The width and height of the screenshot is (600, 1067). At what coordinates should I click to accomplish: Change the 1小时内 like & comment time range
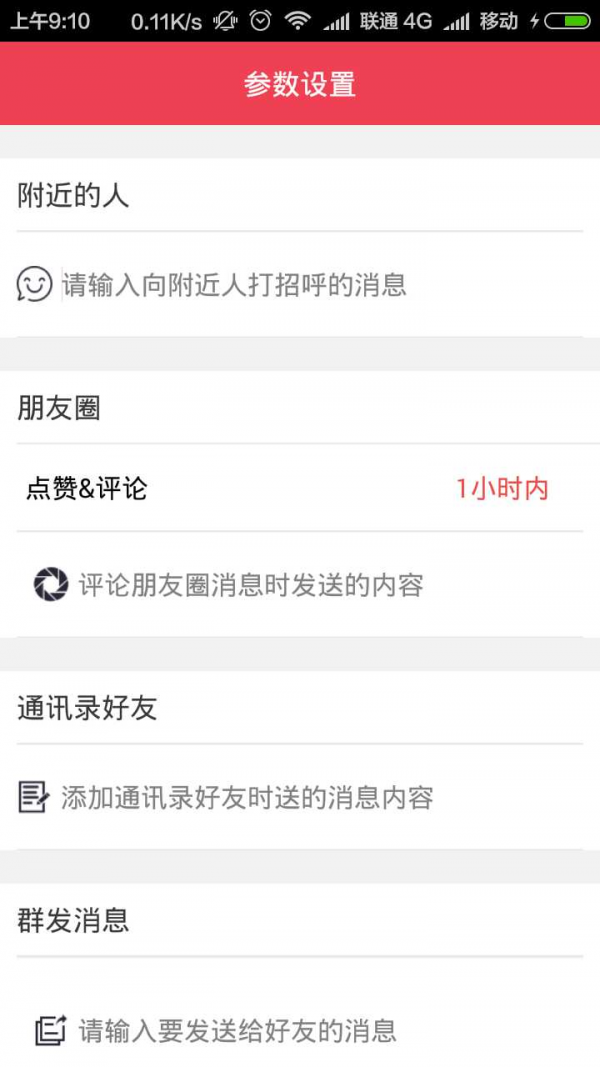point(502,489)
